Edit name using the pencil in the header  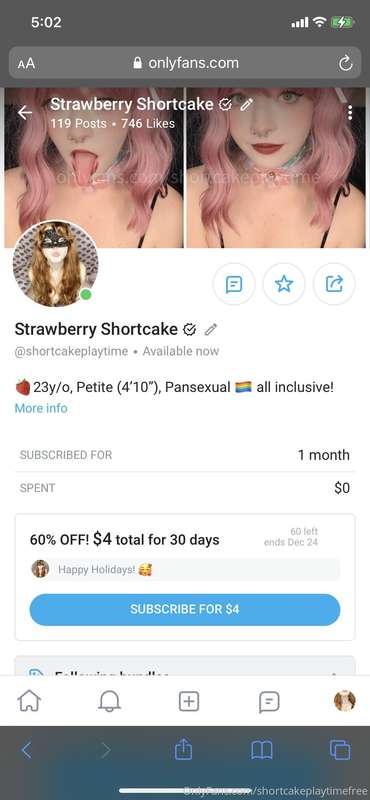246,105
